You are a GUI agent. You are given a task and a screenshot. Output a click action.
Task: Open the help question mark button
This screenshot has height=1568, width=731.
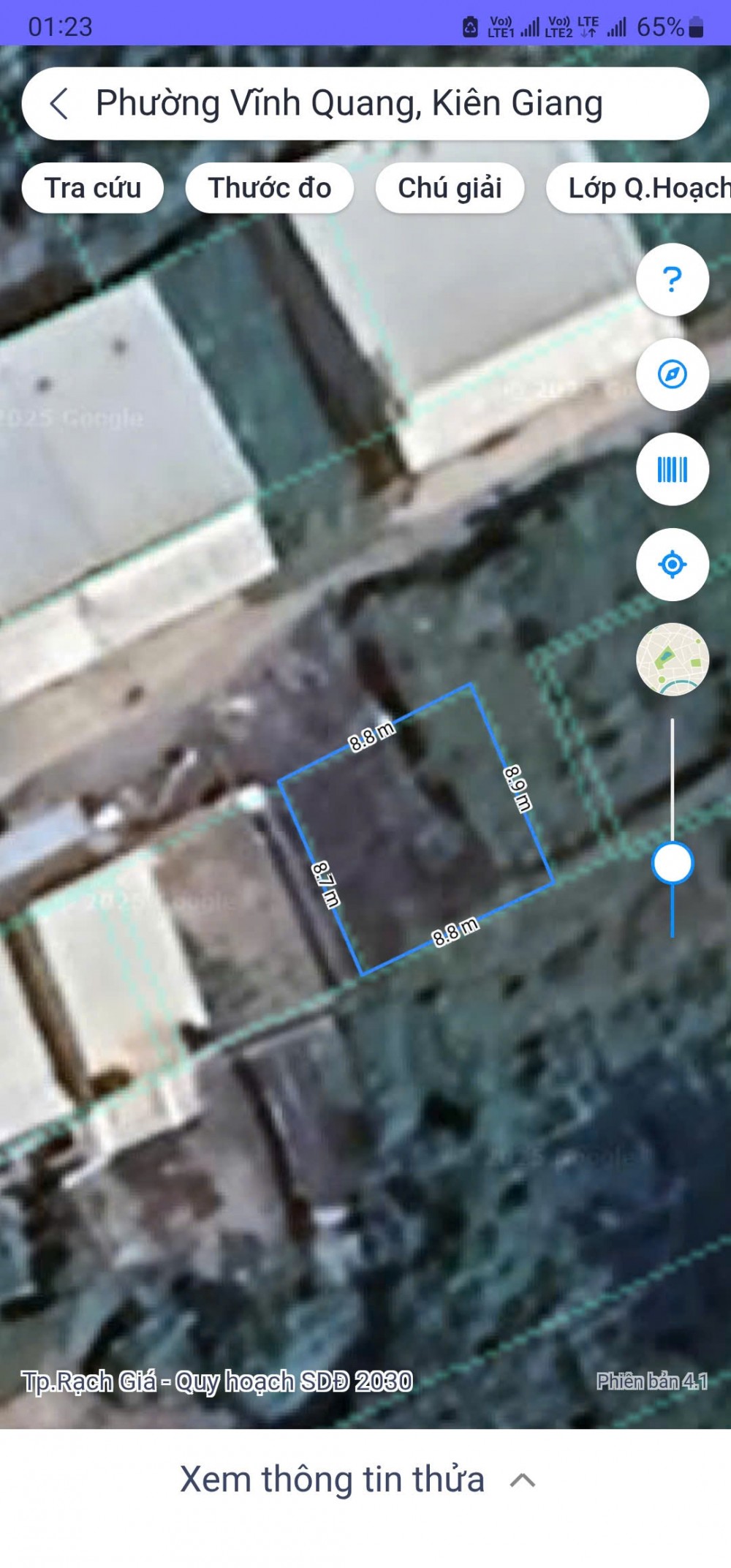click(x=672, y=279)
